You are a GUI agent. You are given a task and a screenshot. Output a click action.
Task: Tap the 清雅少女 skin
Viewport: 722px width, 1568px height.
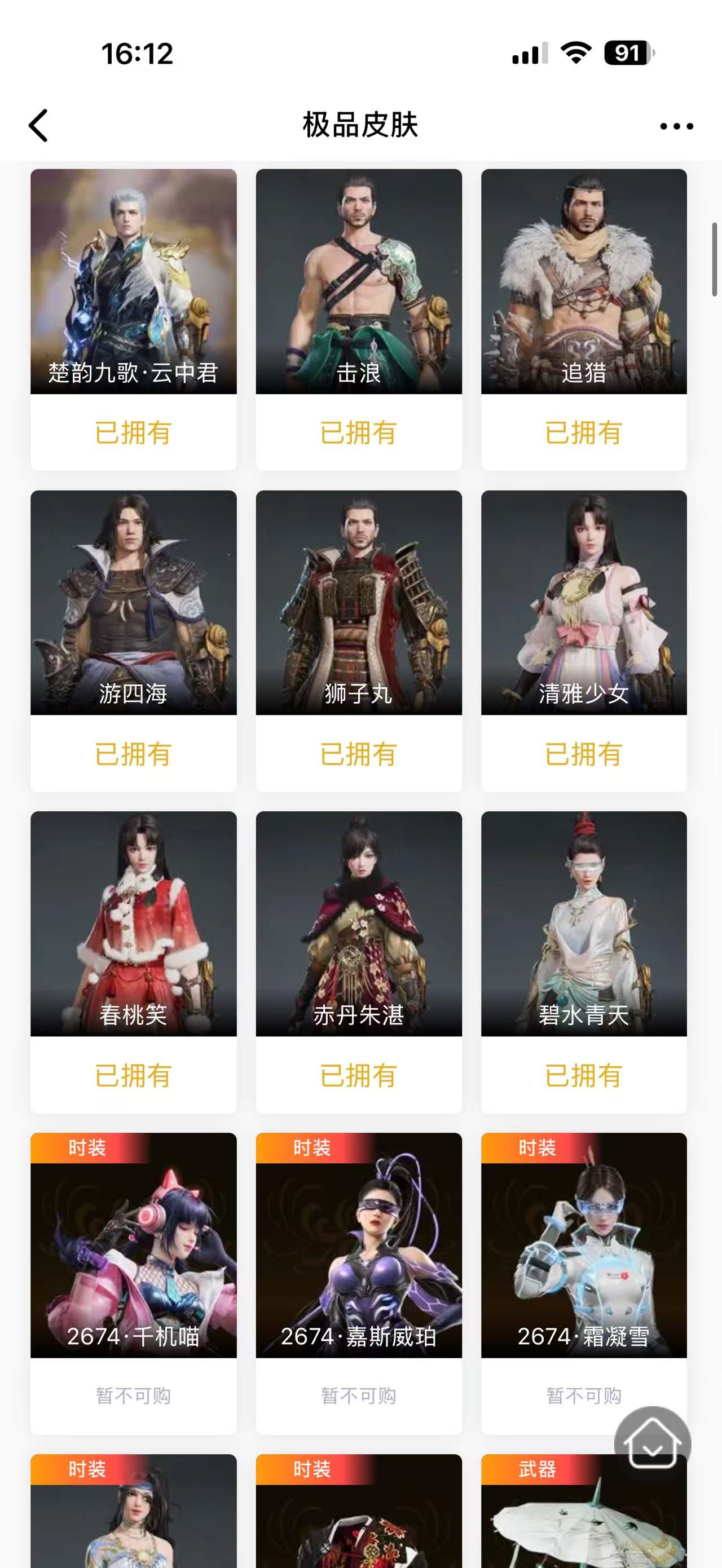click(x=584, y=603)
